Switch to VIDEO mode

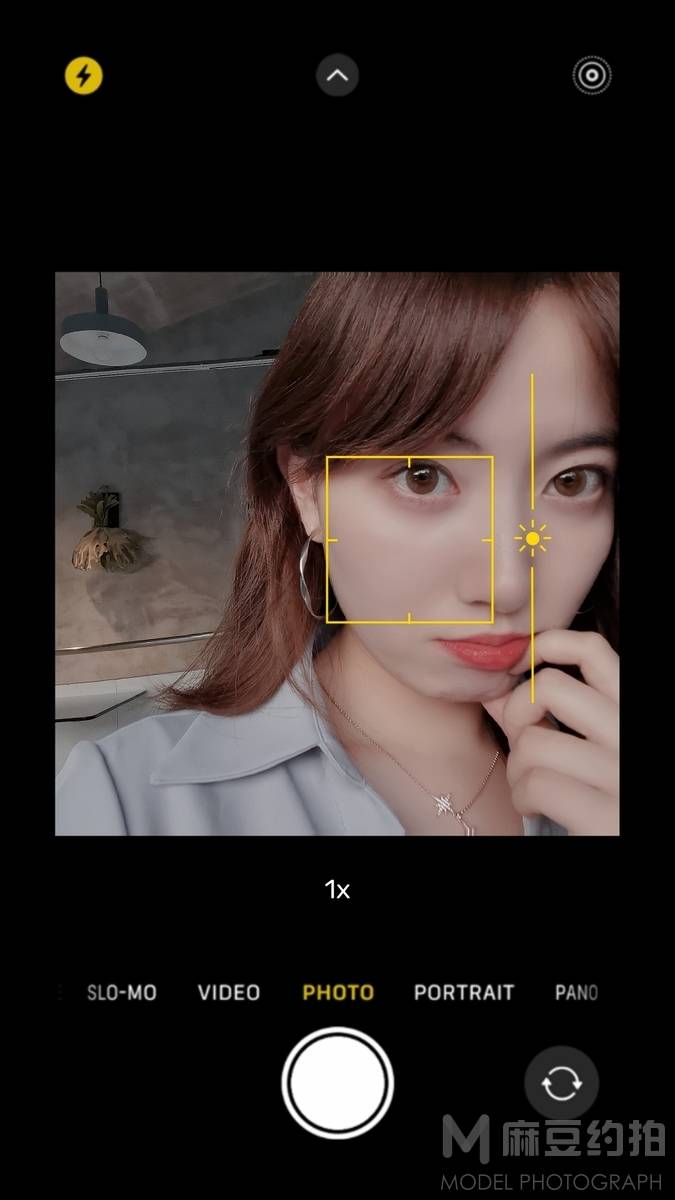229,992
